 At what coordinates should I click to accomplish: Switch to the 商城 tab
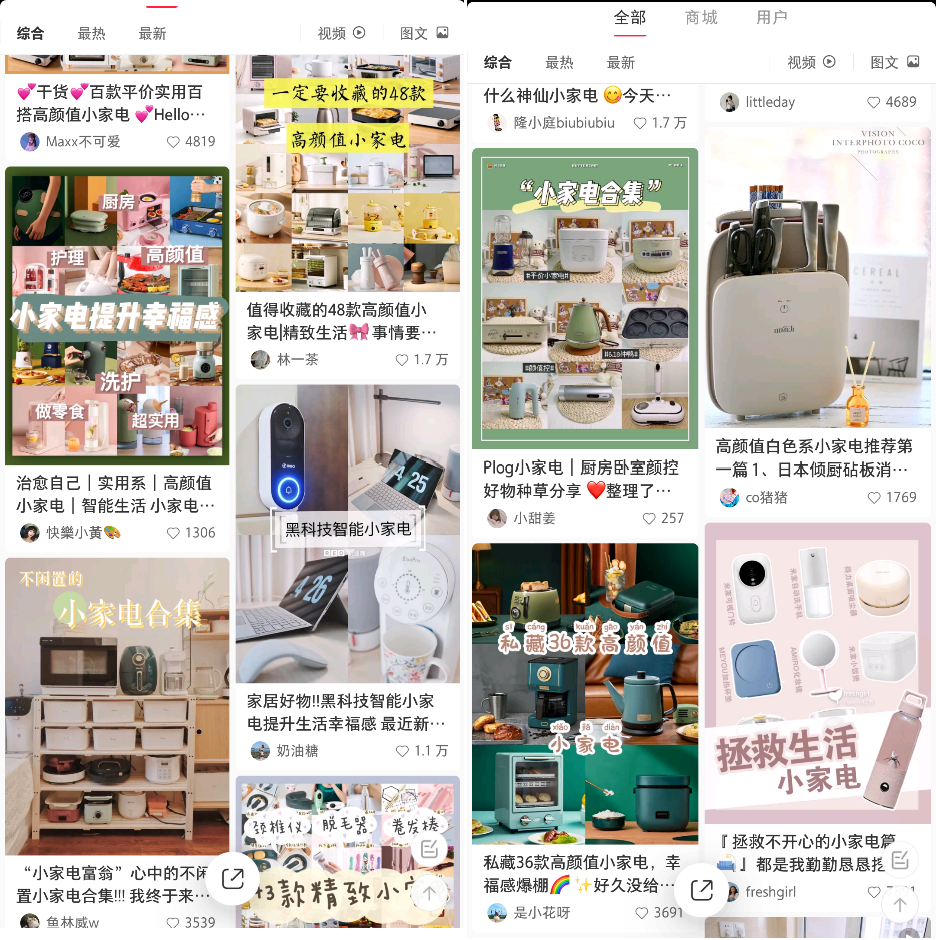[701, 18]
